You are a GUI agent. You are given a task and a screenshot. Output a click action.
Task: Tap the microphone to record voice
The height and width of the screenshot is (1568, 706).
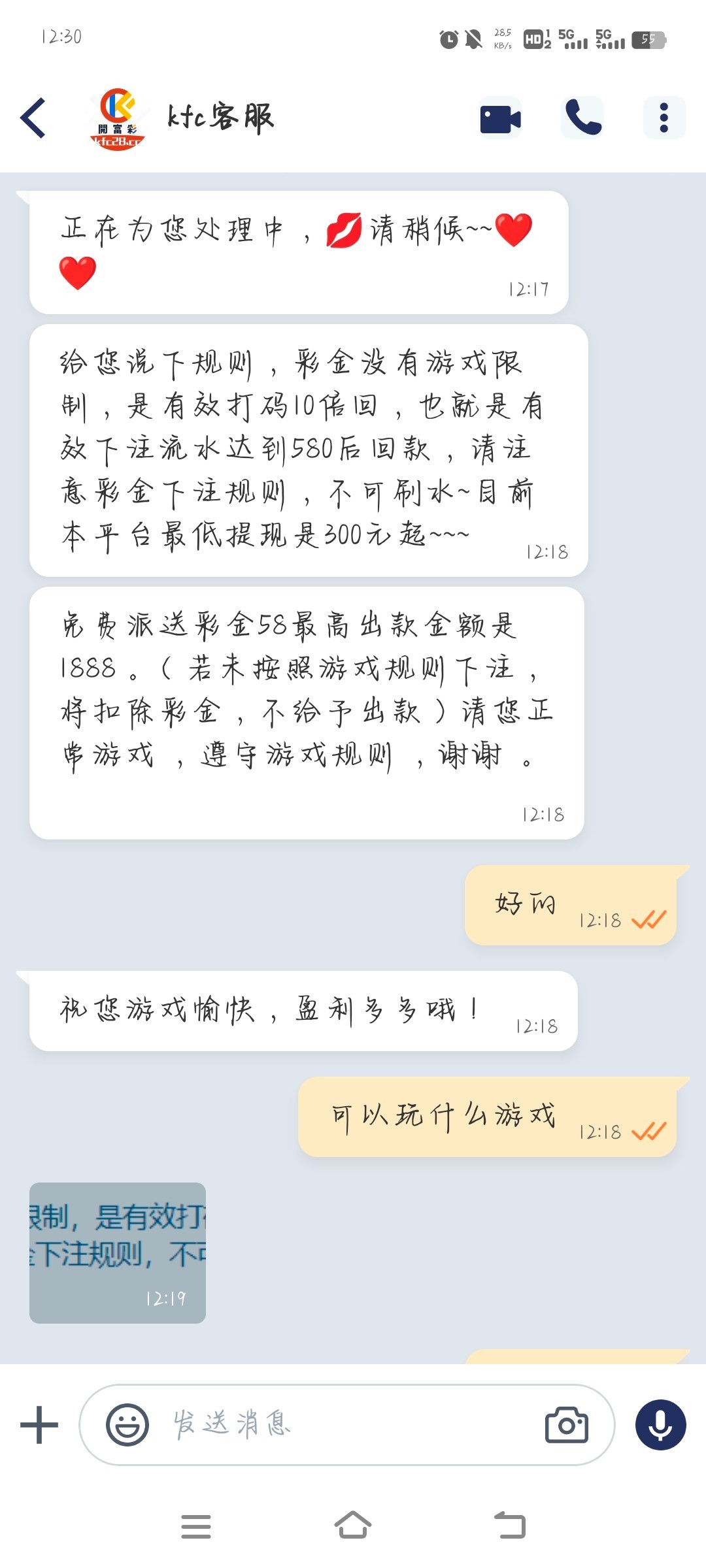[660, 1424]
